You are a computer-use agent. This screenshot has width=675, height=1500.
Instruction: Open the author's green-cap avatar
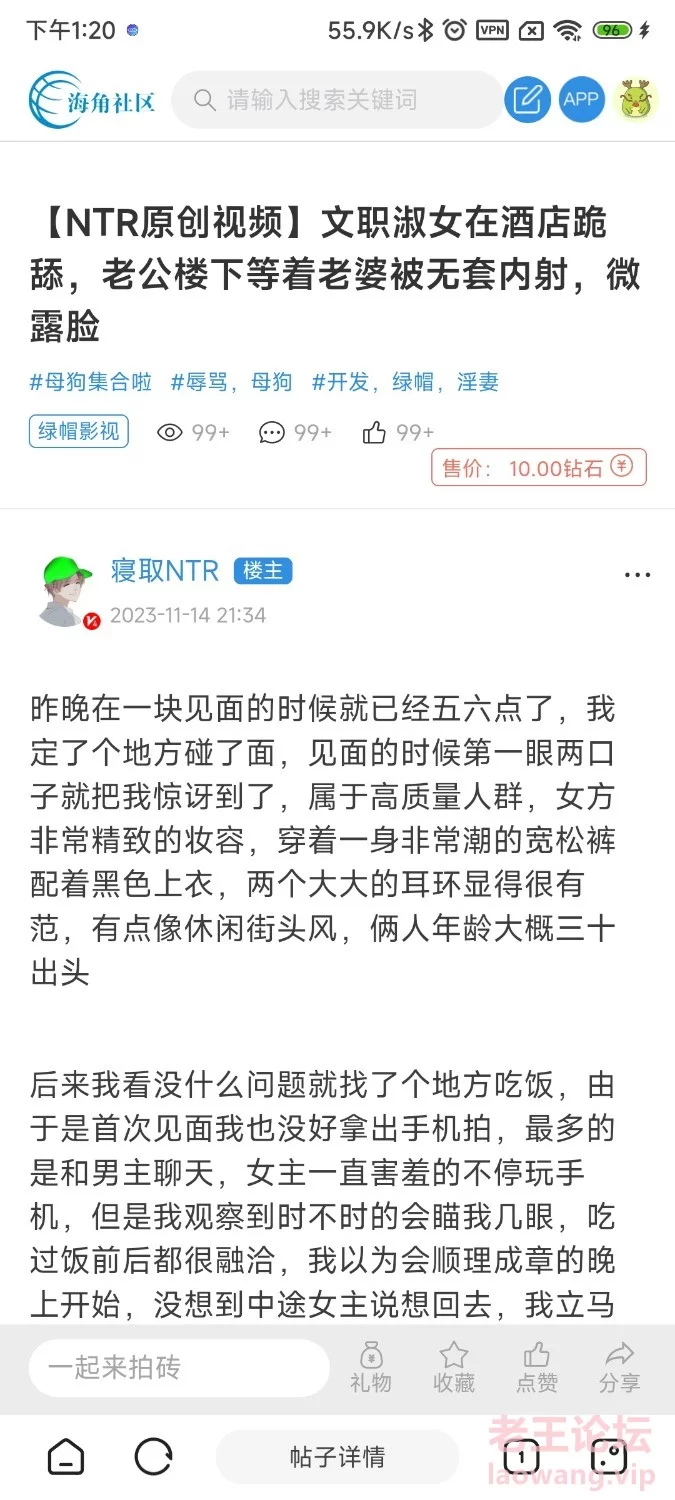pyautogui.click(x=68, y=591)
